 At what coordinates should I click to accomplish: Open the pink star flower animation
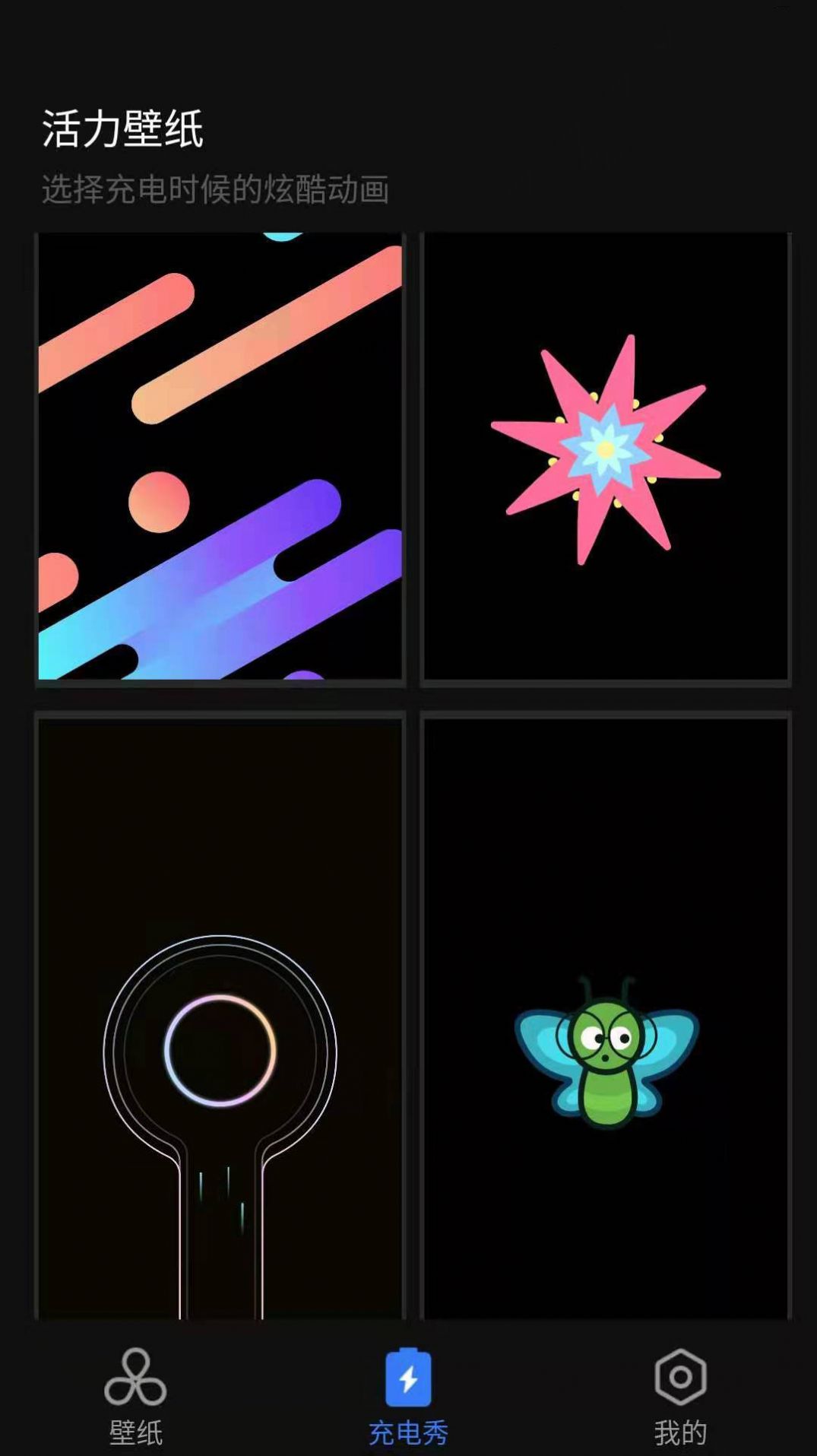[x=606, y=456]
